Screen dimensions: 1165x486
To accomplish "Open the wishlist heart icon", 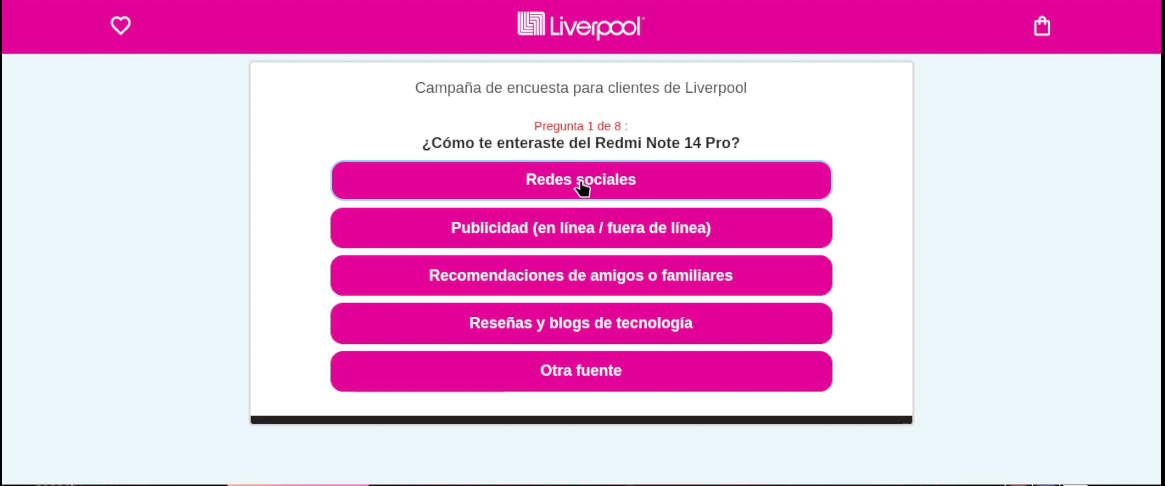I will [121, 26].
